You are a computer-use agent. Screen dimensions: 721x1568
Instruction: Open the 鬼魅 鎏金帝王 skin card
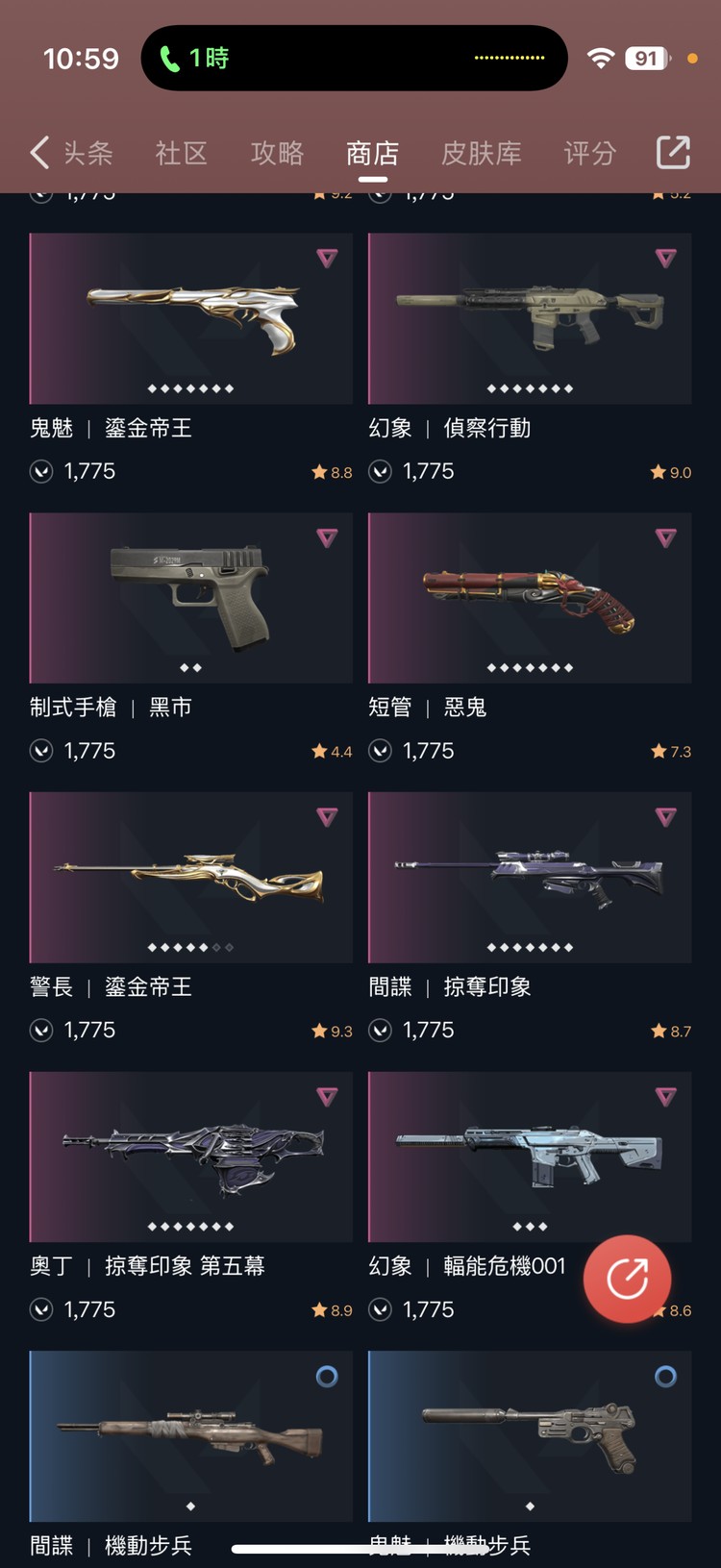191,319
